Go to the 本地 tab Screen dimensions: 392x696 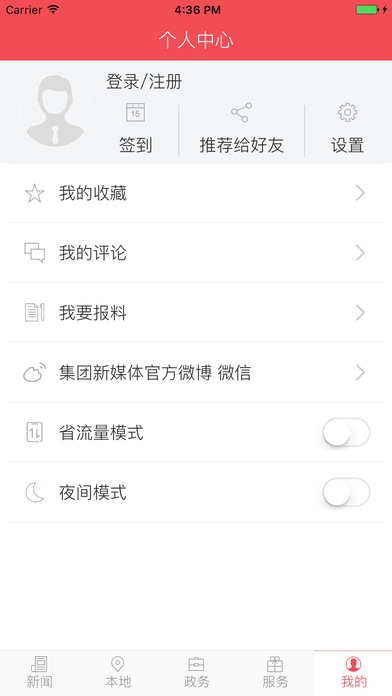(x=118, y=673)
